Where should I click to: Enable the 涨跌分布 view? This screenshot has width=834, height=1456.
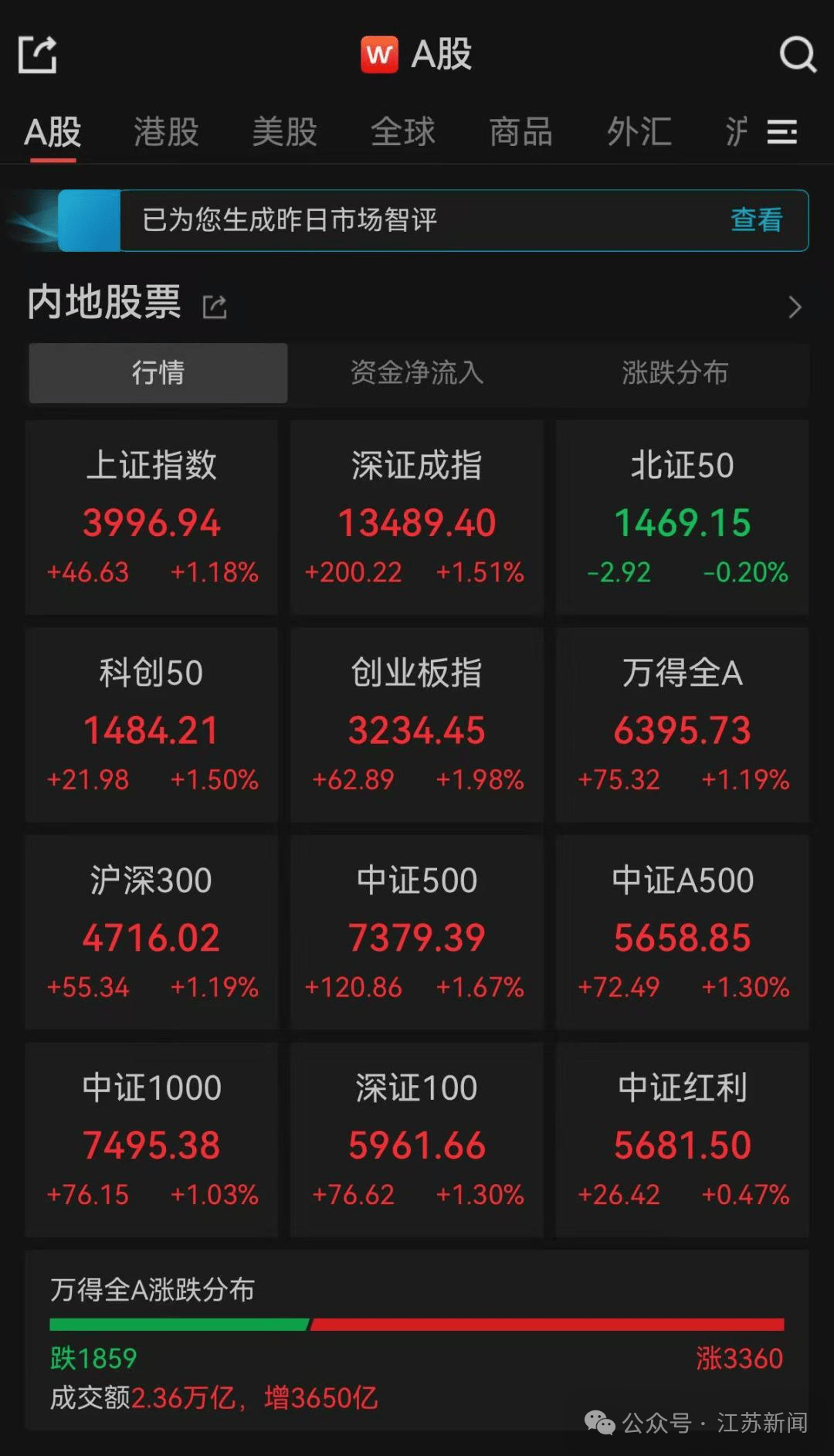[x=675, y=374]
